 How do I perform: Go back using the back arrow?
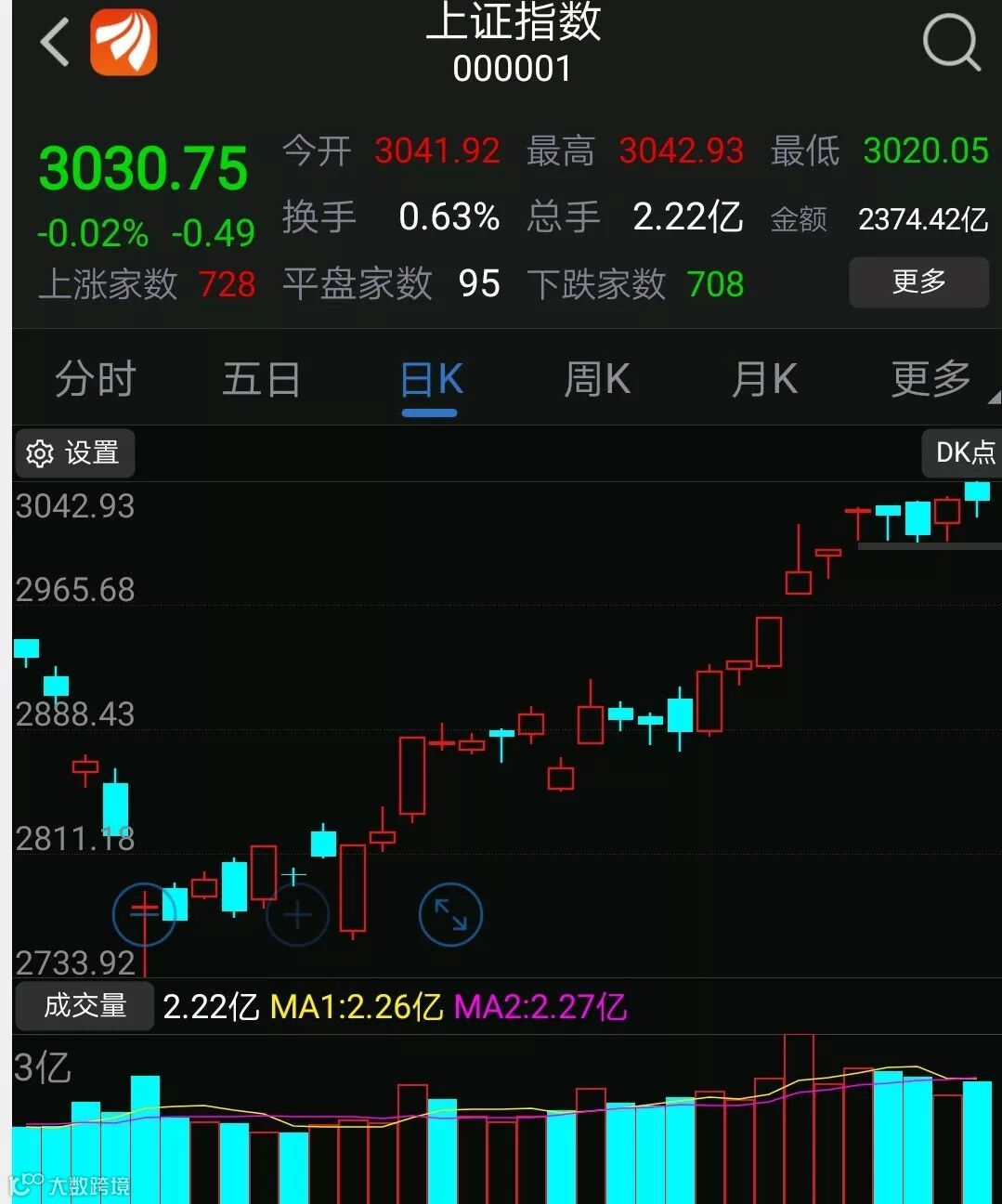[x=56, y=43]
